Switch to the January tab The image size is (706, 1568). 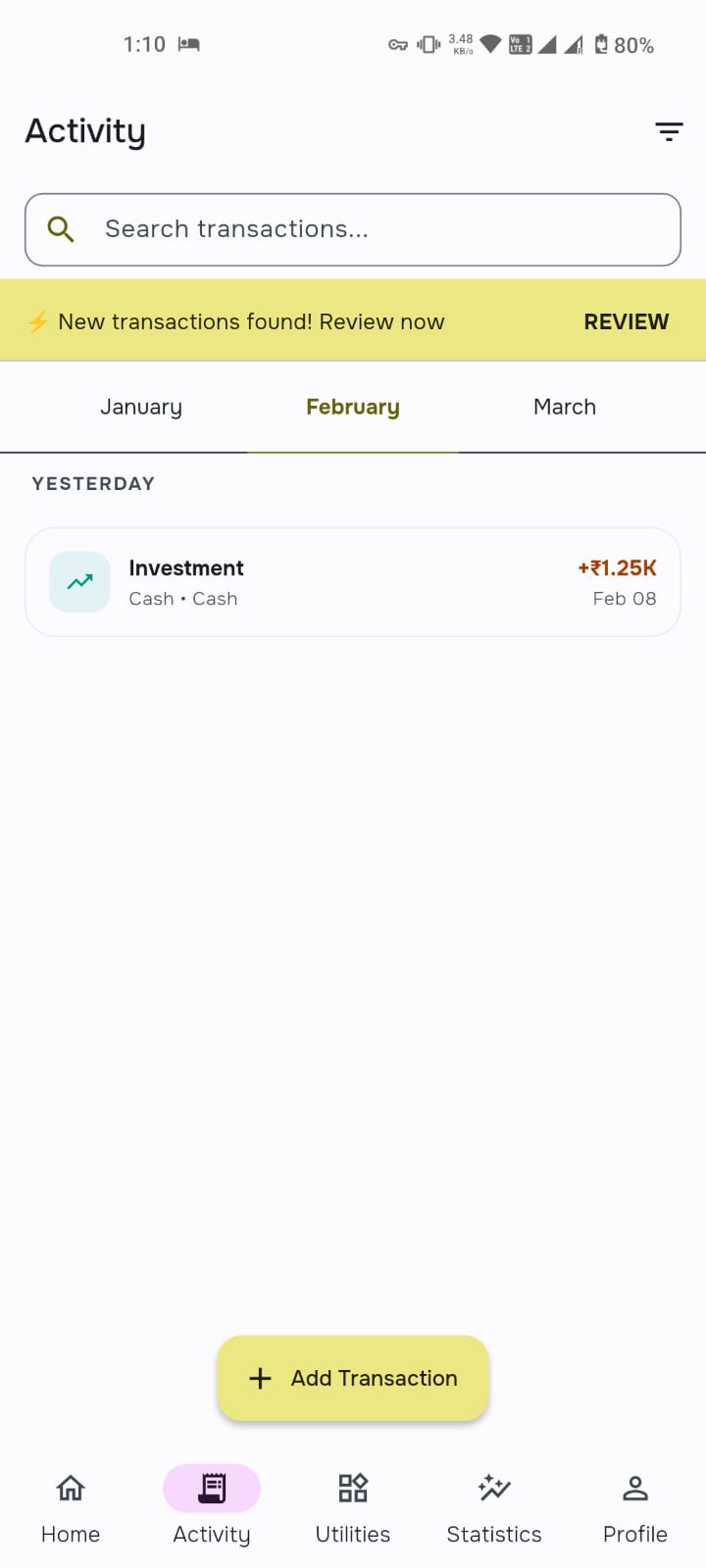click(x=141, y=407)
